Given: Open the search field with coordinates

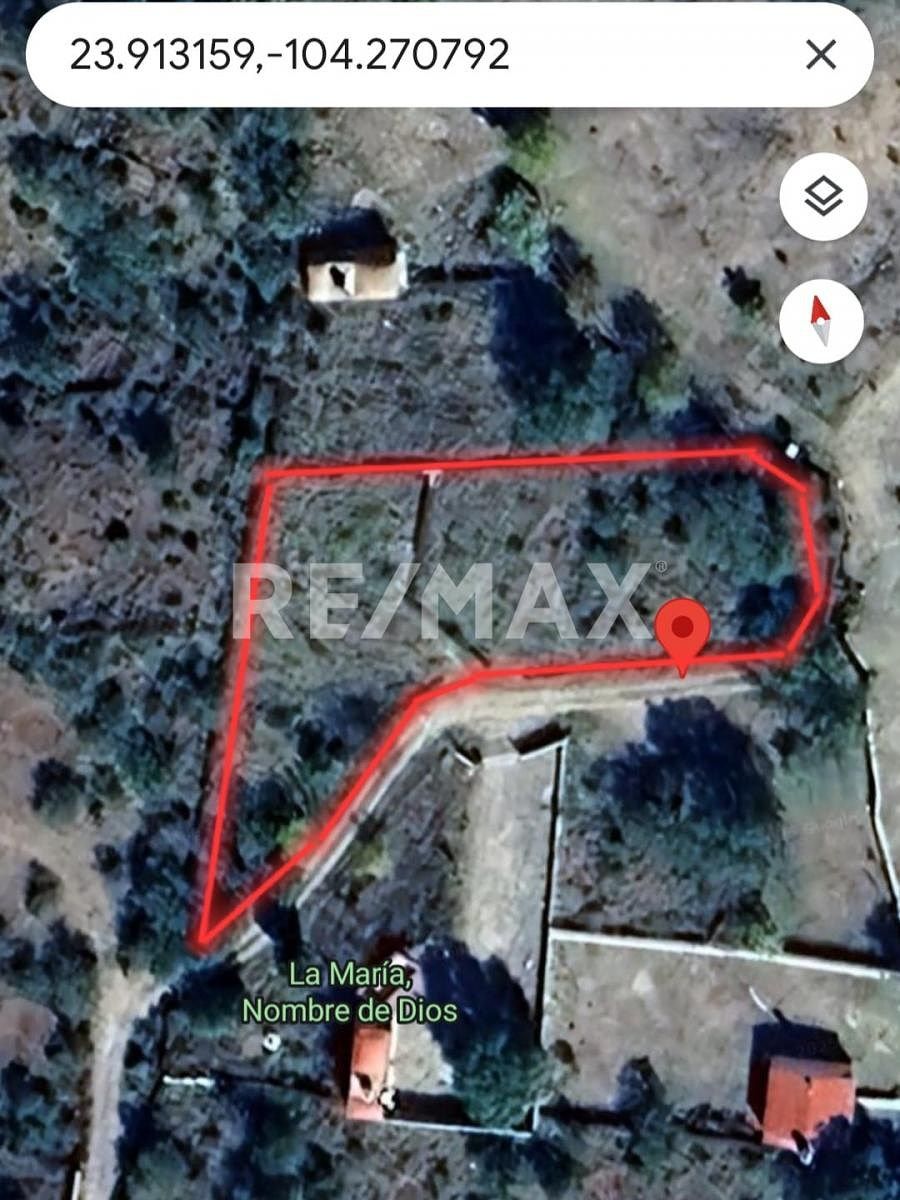Looking at the screenshot, I should click(400, 55).
